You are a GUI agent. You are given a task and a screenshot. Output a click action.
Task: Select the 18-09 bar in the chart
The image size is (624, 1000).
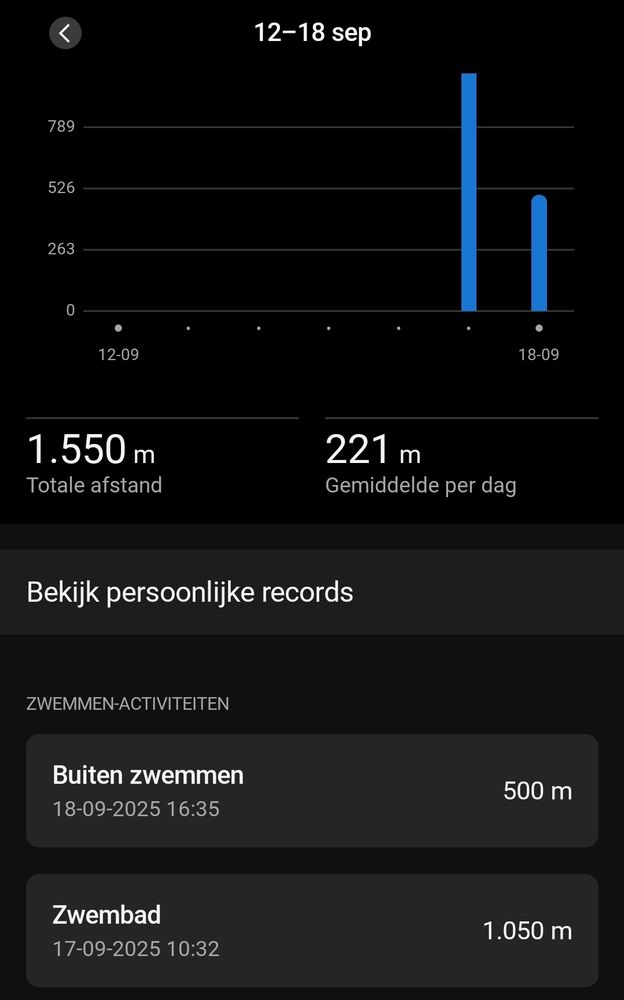[539, 253]
